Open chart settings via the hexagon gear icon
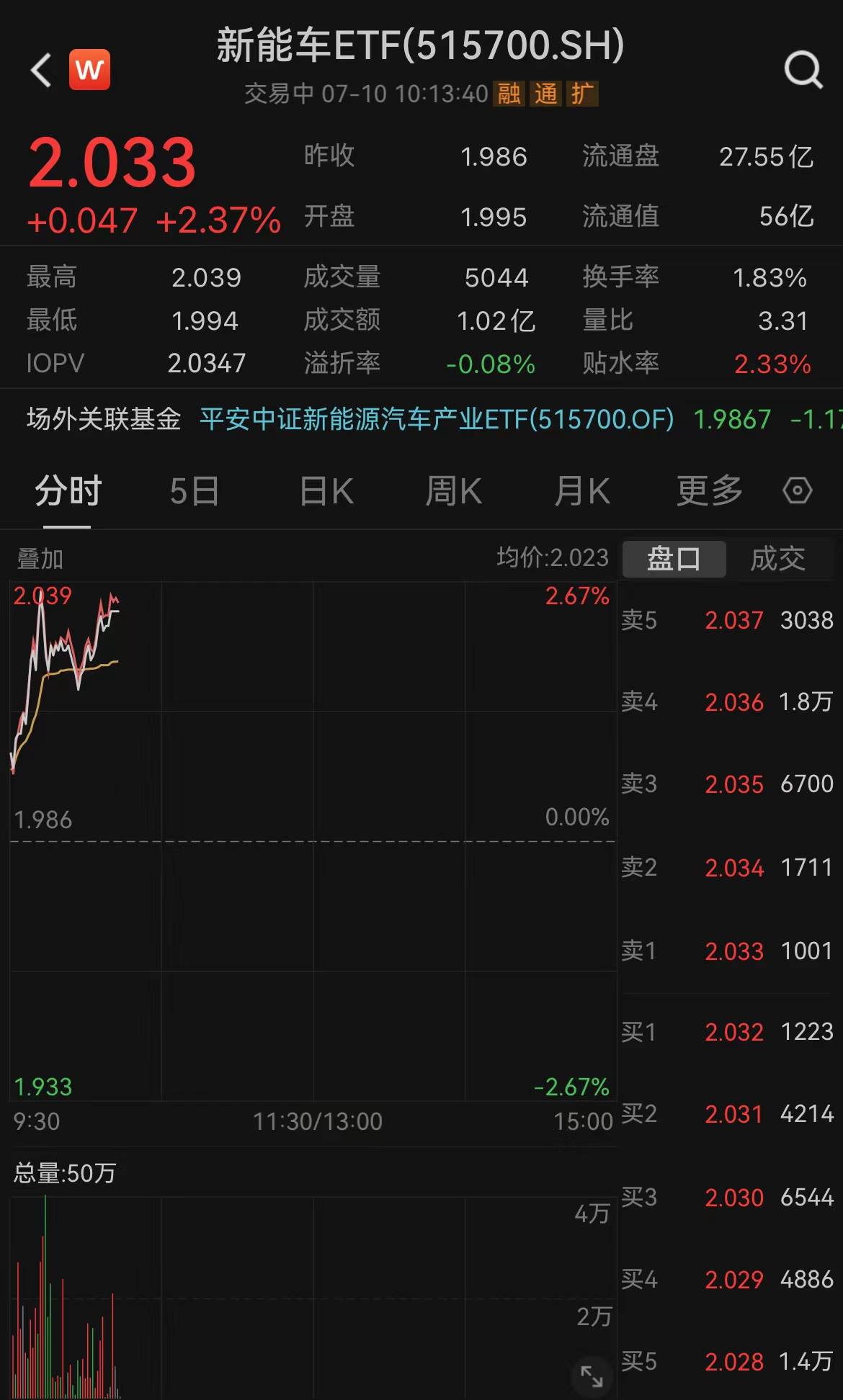Image resolution: width=843 pixels, height=1400 pixels. [x=795, y=490]
